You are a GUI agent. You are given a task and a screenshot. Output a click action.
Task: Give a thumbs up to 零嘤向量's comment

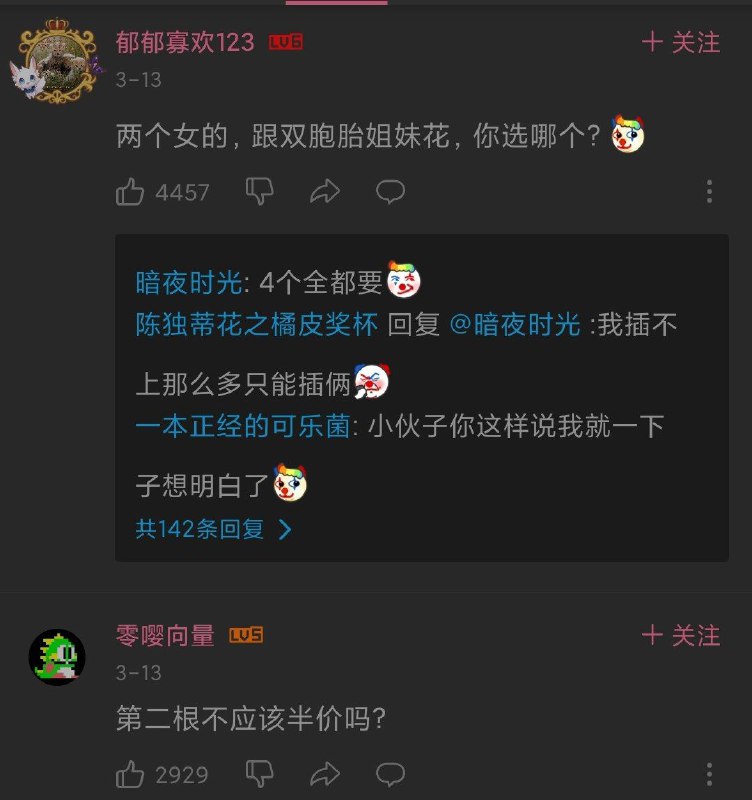pyautogui.click(x=132, y=774)
